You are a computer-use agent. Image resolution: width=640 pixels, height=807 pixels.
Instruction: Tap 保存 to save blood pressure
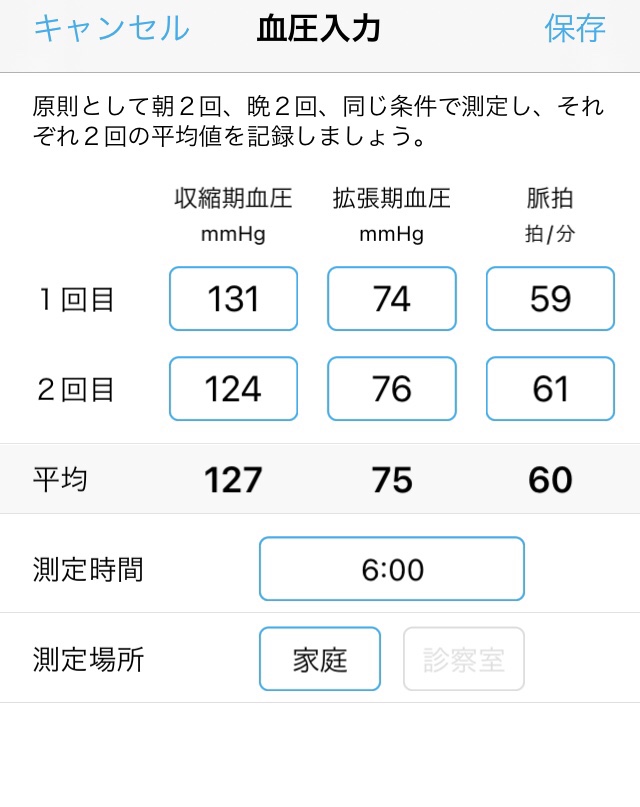[x=575, y=29]
